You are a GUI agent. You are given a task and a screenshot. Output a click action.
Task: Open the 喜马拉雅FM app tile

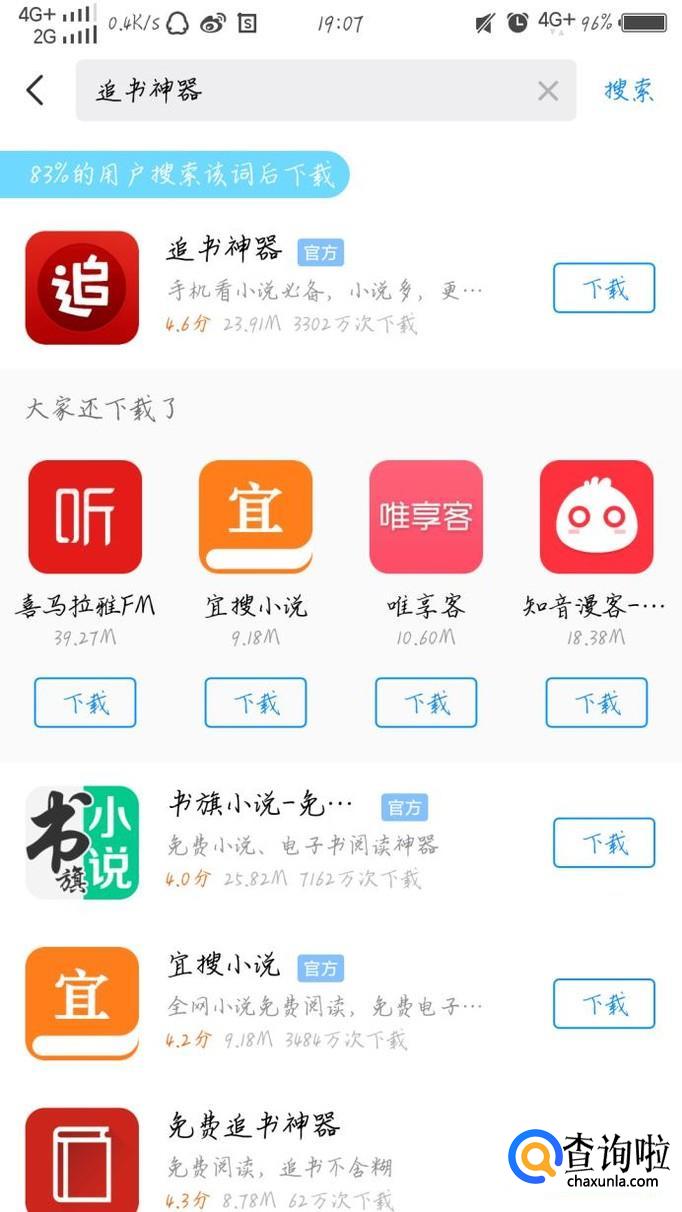point(85,517)
